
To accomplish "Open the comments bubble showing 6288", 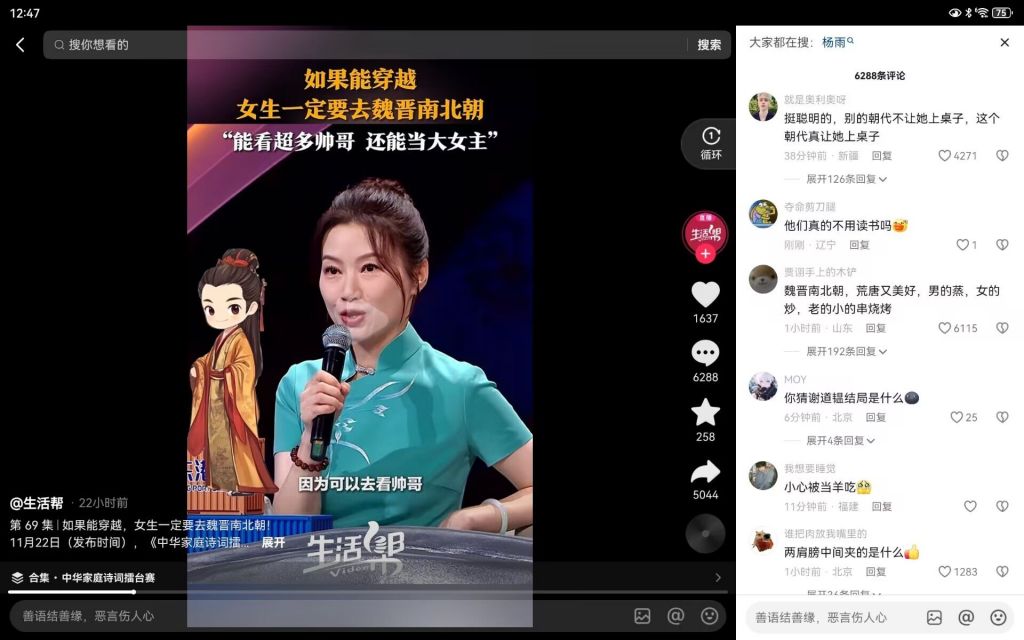I will tap(705, 354).
